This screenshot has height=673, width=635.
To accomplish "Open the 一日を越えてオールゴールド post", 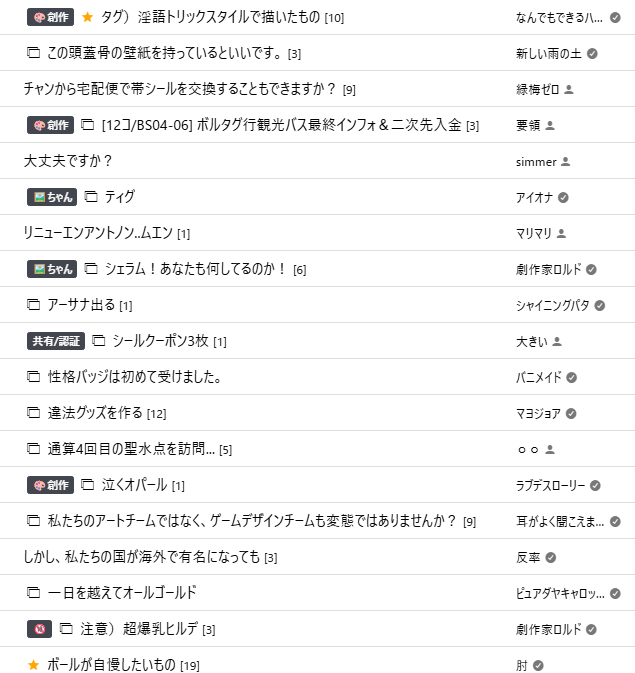I will click(x=122, y=593).
